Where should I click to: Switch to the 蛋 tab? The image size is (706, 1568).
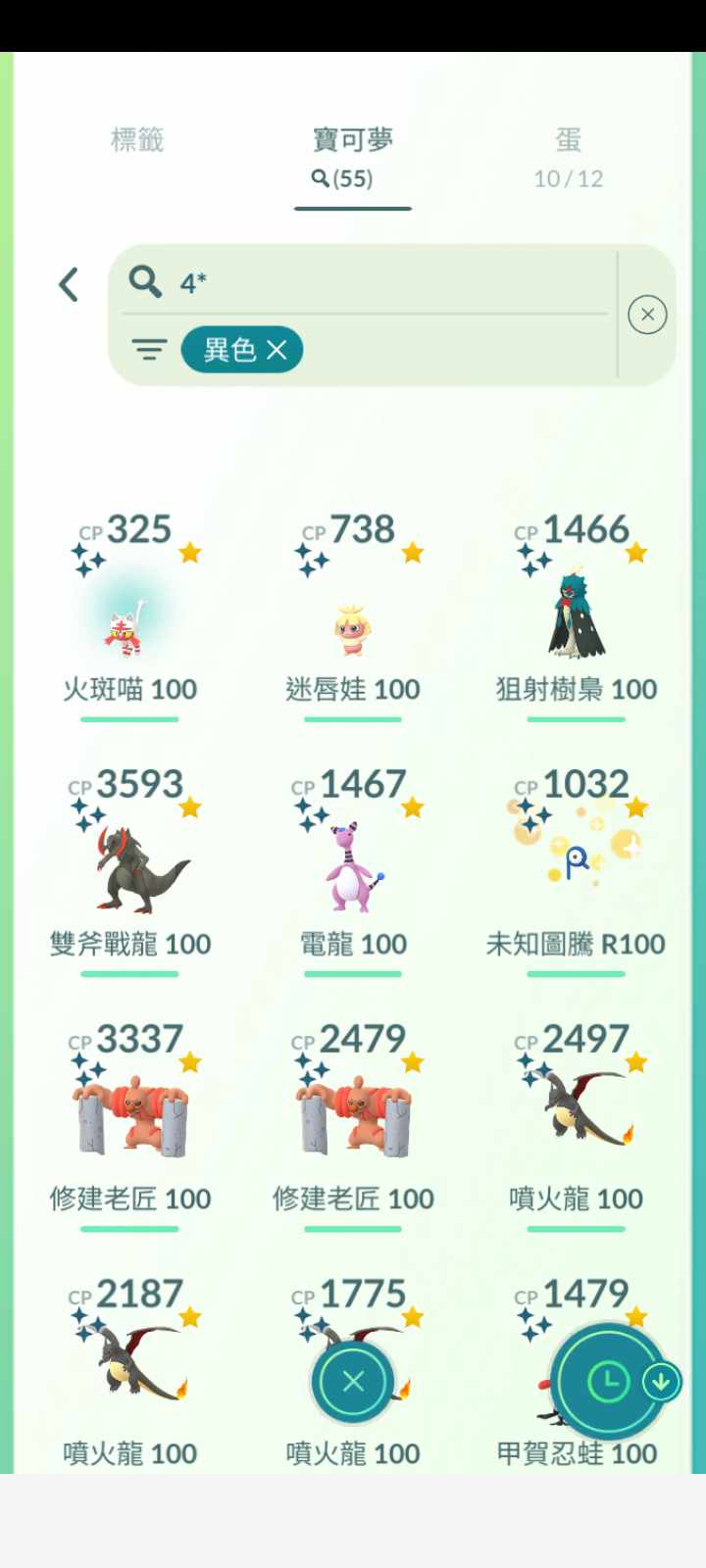[x=569, y=155]
